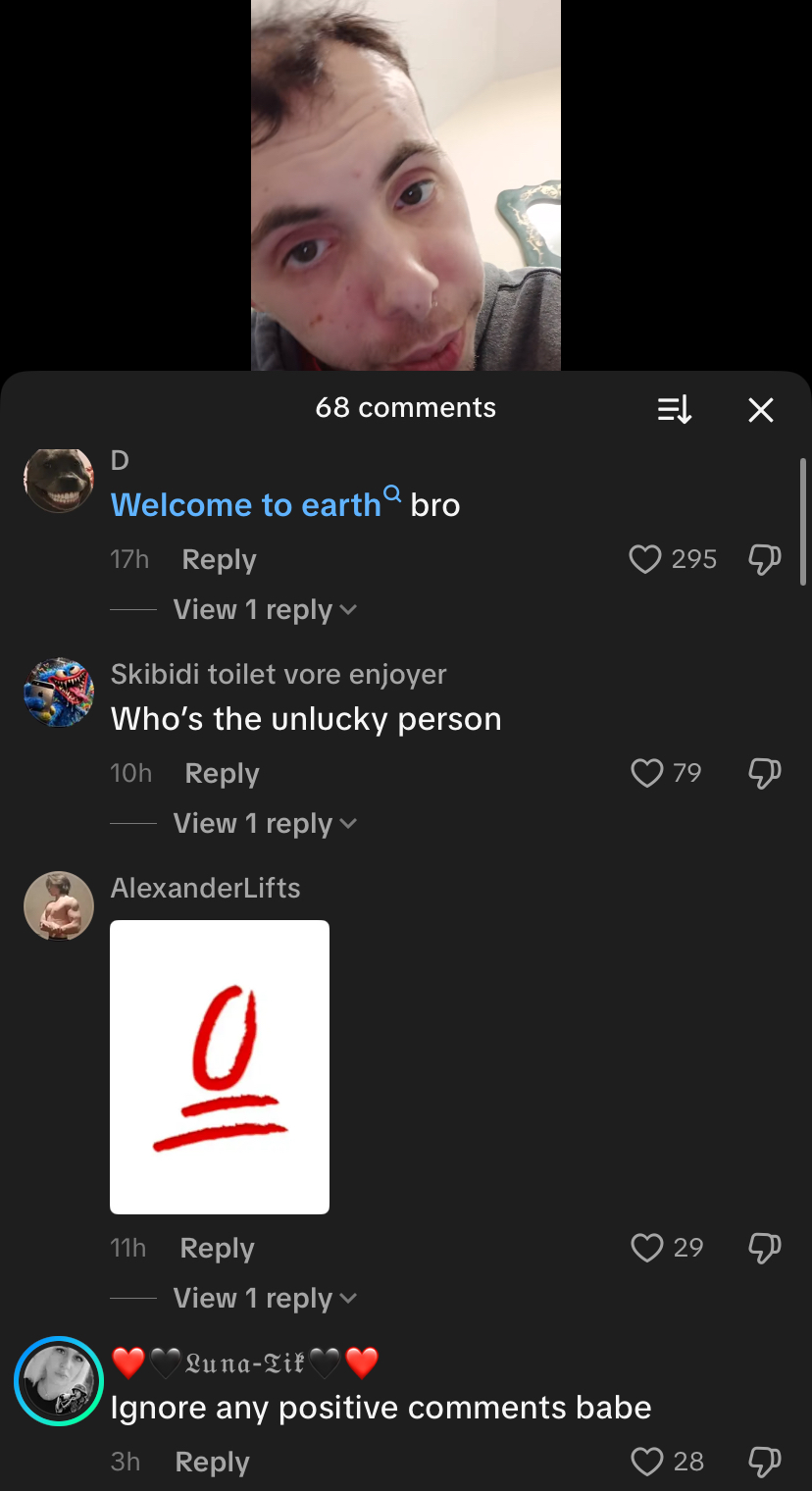The height and width of the screenshot is (1491, 812).
Task: Like the "Ignore any positive comments" comment
Action: click(x=646, y=1462)
